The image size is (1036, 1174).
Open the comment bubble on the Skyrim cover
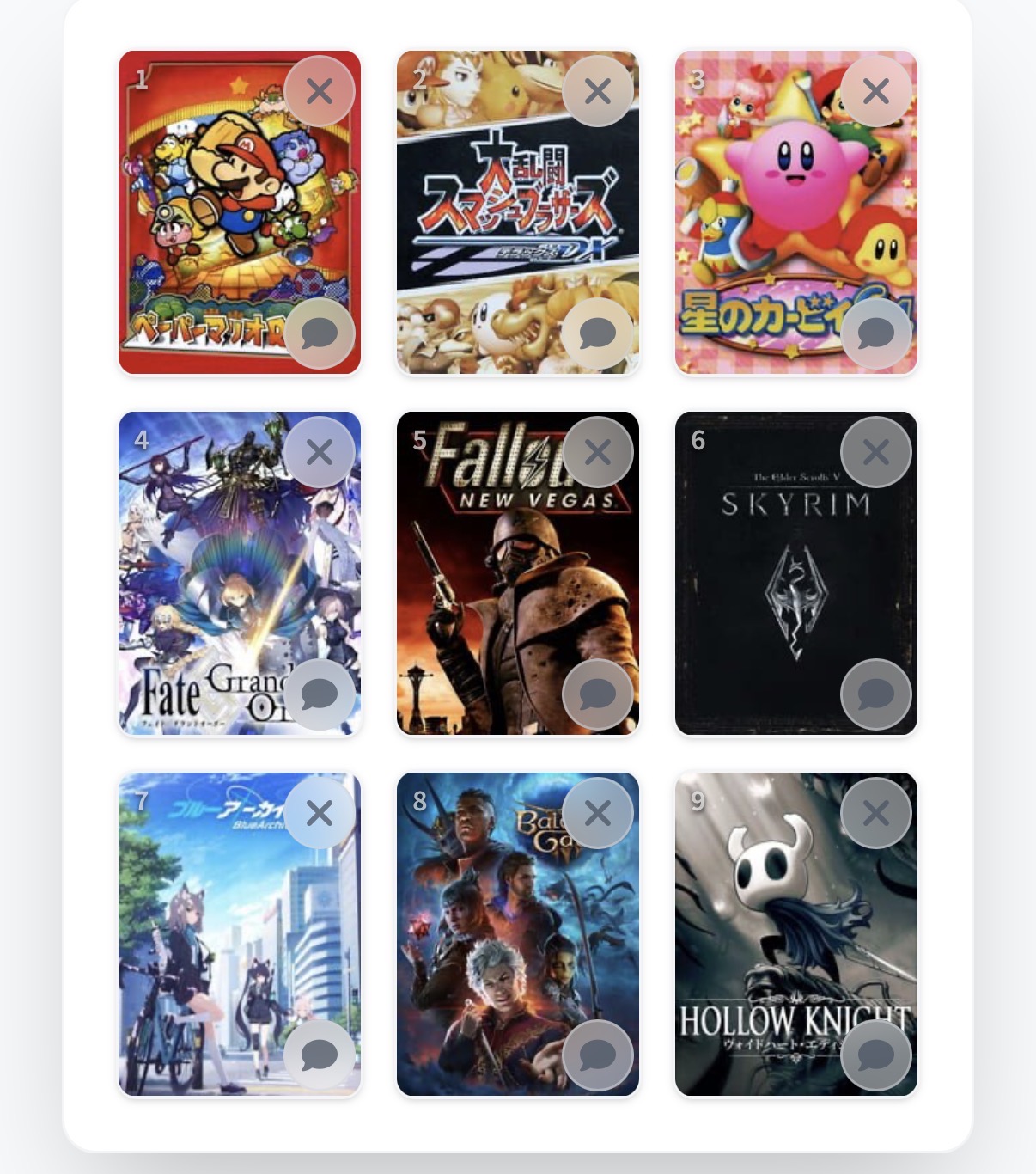point(875,694)
